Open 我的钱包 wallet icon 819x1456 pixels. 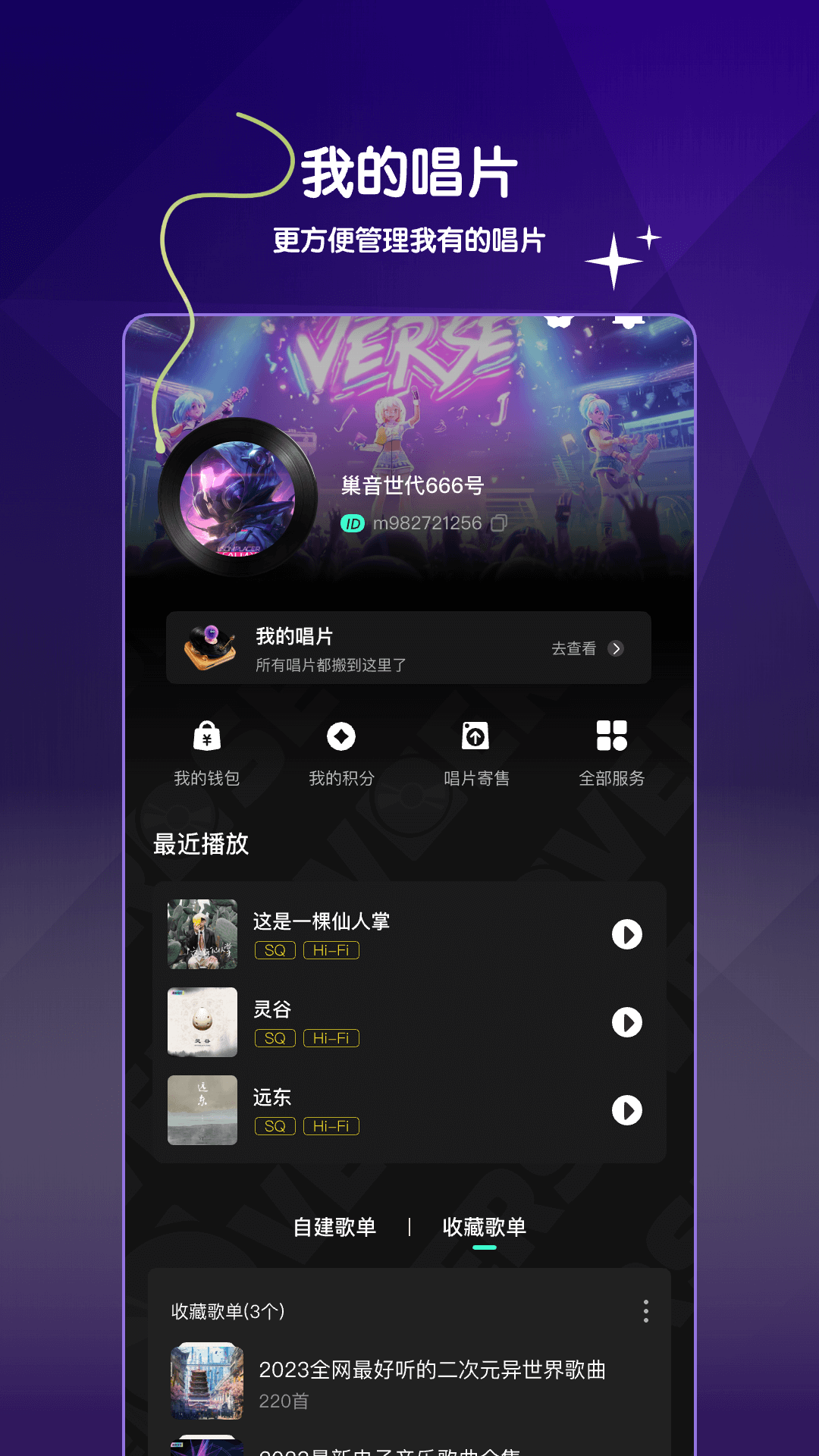coord(206,736)
